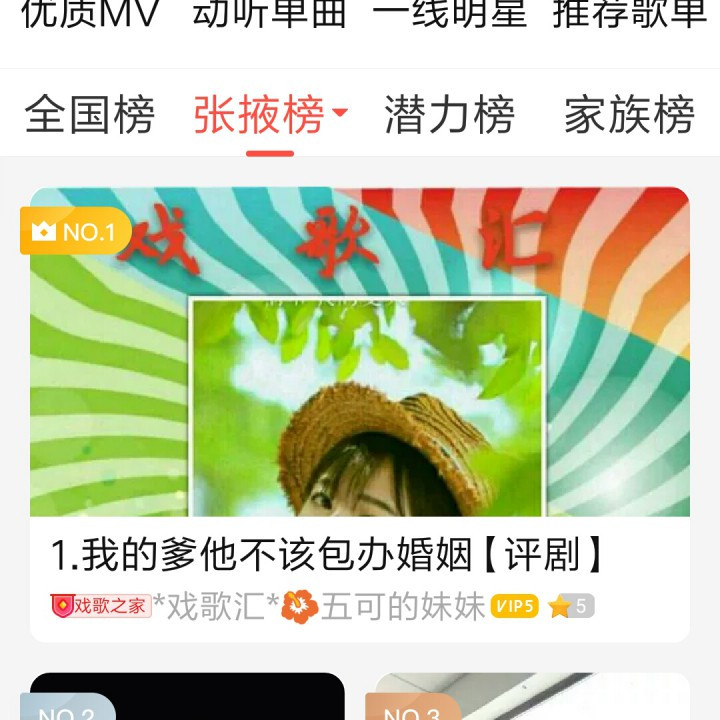
Task: Open the NO.2 ranked card
Action: [x=187, y=698]
